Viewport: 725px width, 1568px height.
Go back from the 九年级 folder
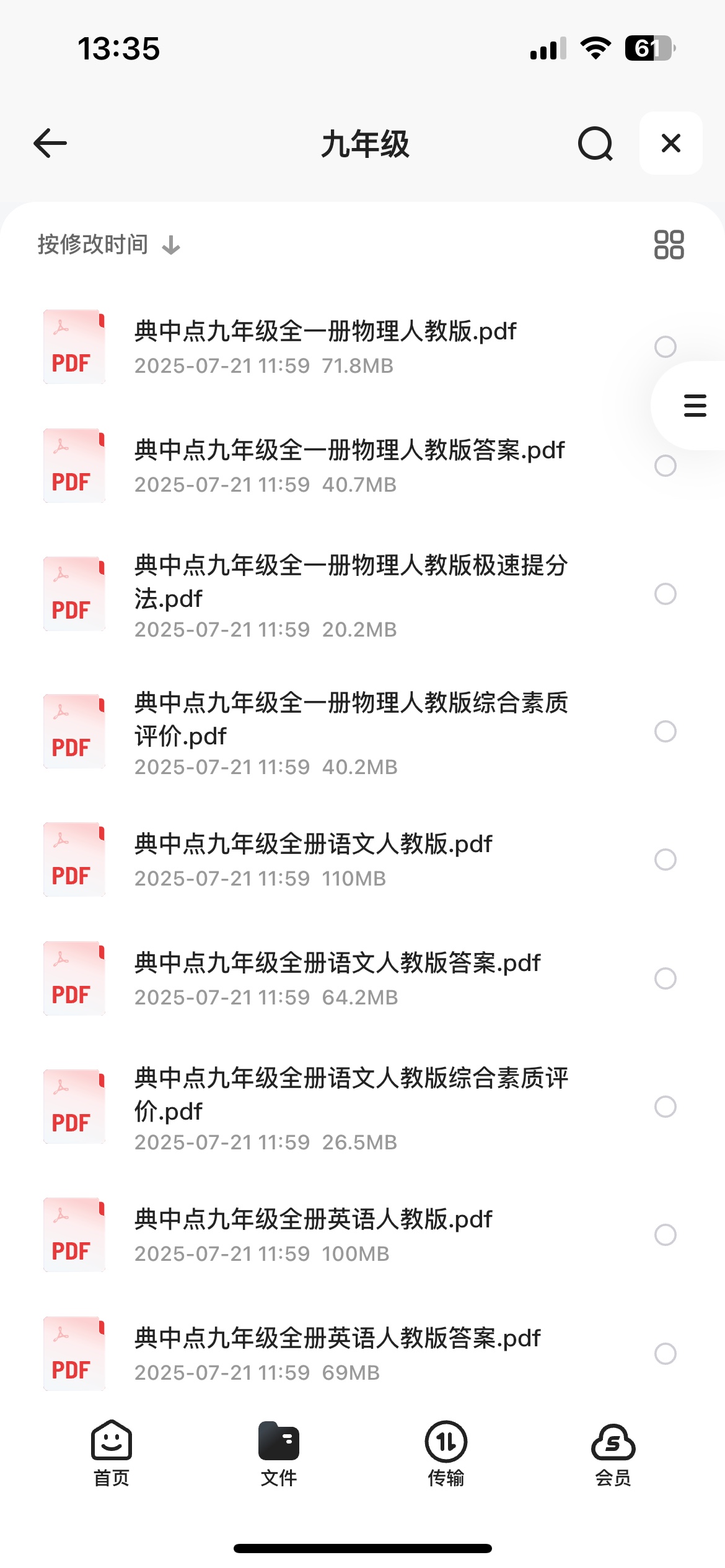(x=50, y=144)
